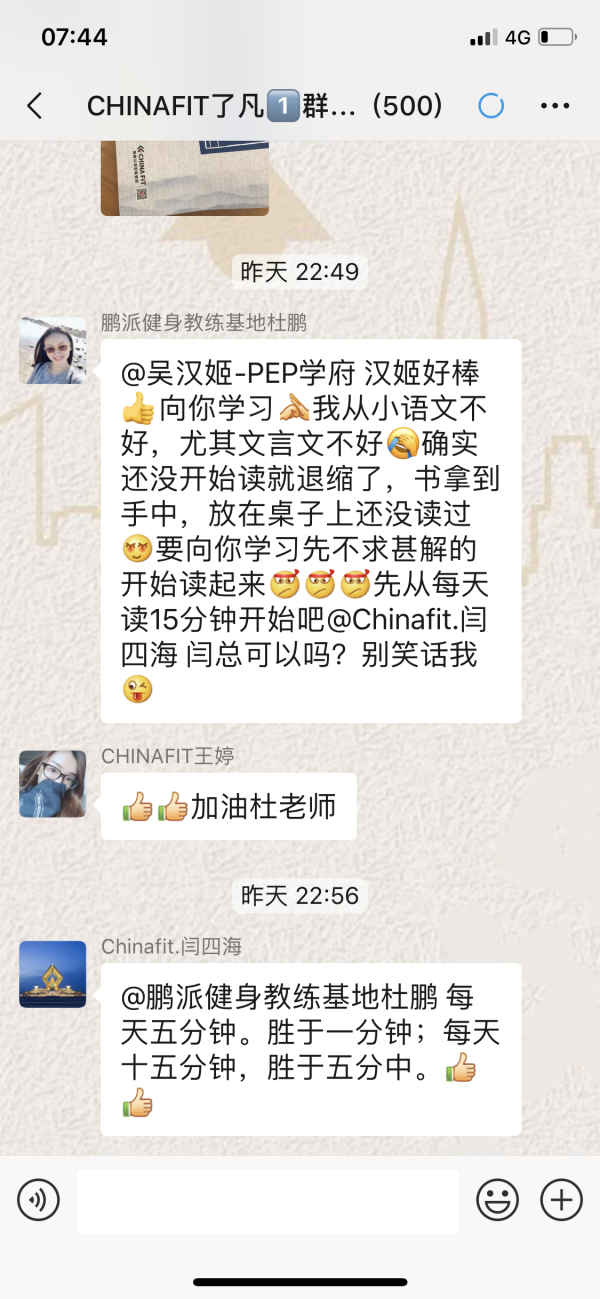Switch to voice message input
600x1299 pixels.
point(39,1199)
